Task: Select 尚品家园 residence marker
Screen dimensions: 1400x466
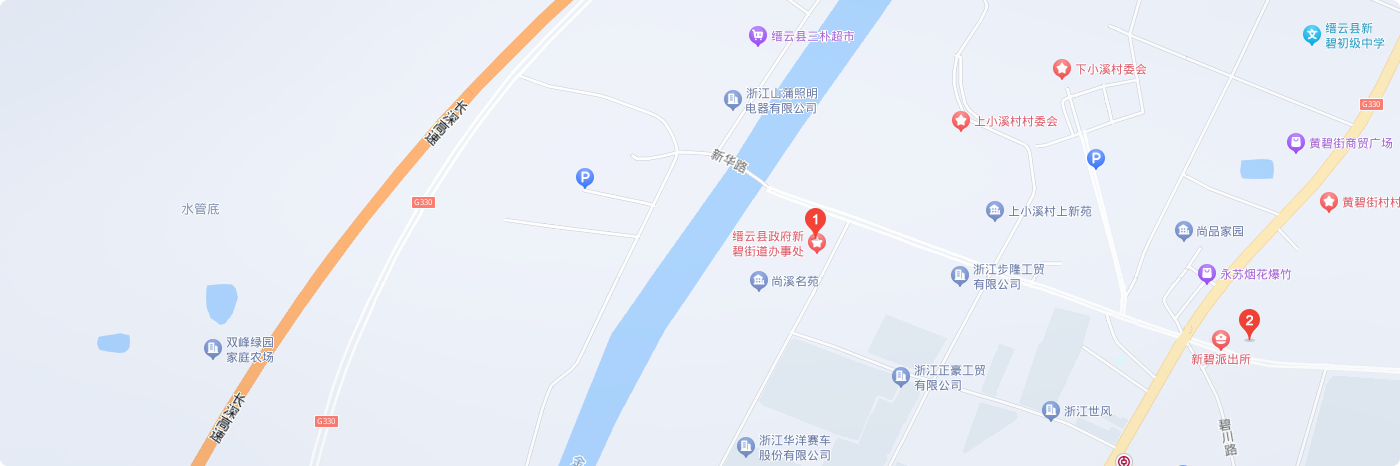Action: 1184,230
